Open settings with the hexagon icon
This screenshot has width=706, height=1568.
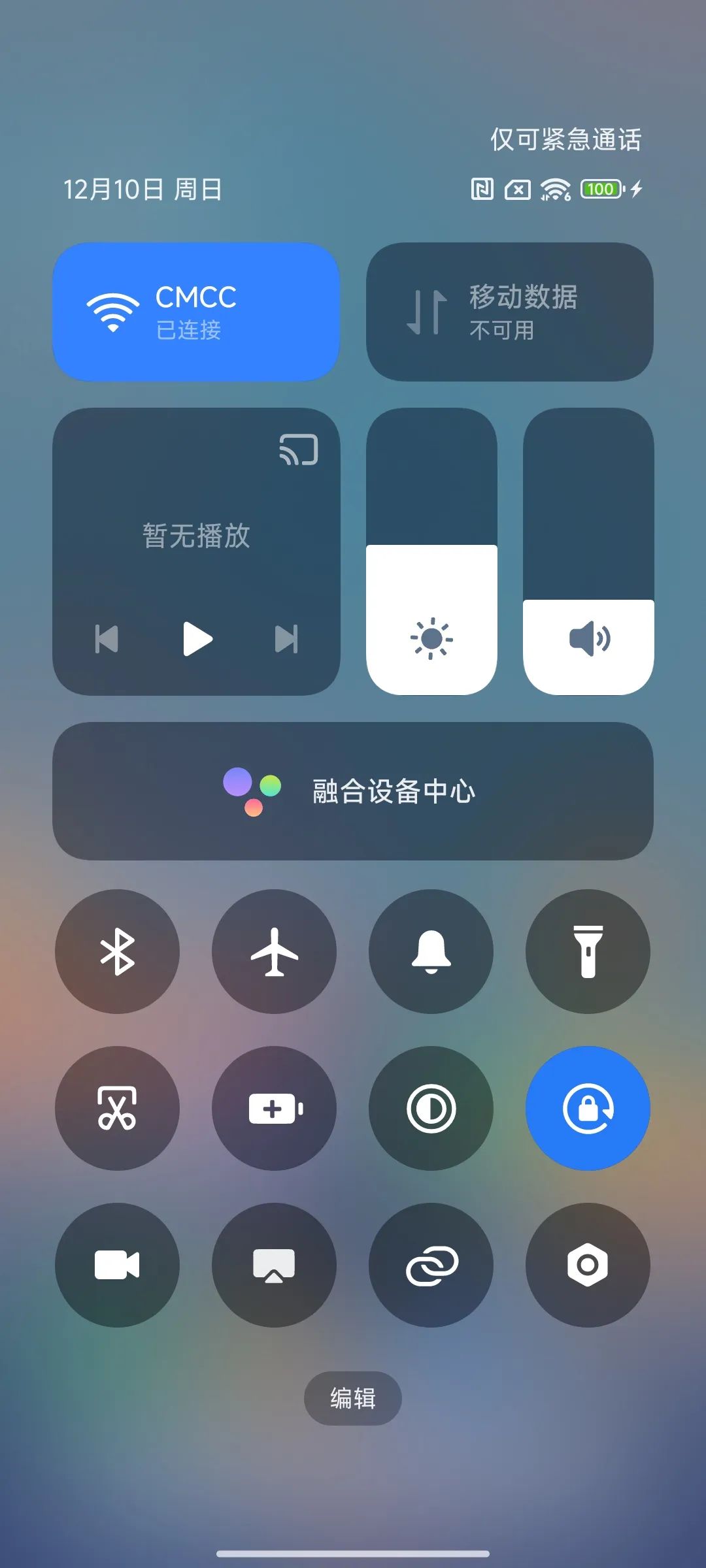[588, 1265]
